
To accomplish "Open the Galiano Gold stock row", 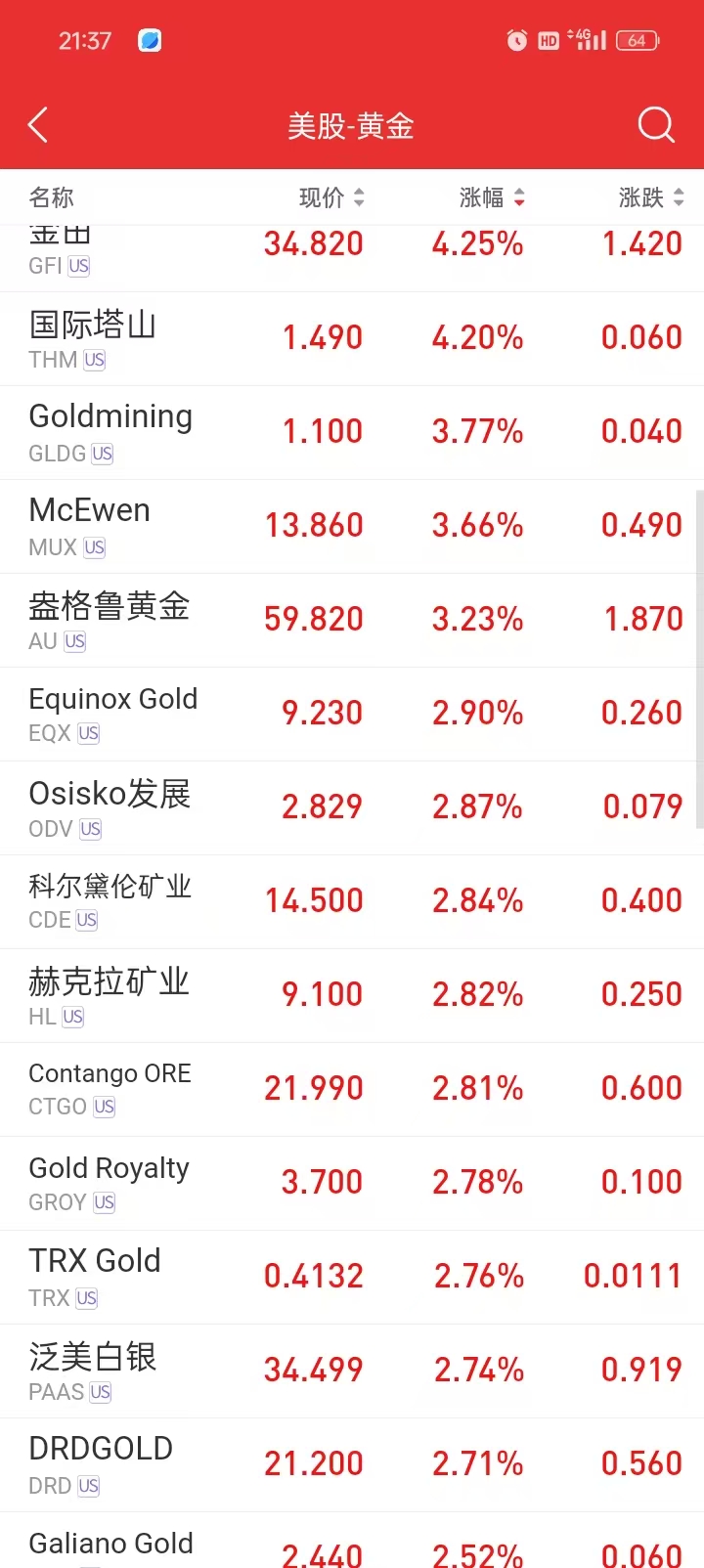I will click(x=352, y=1545).
